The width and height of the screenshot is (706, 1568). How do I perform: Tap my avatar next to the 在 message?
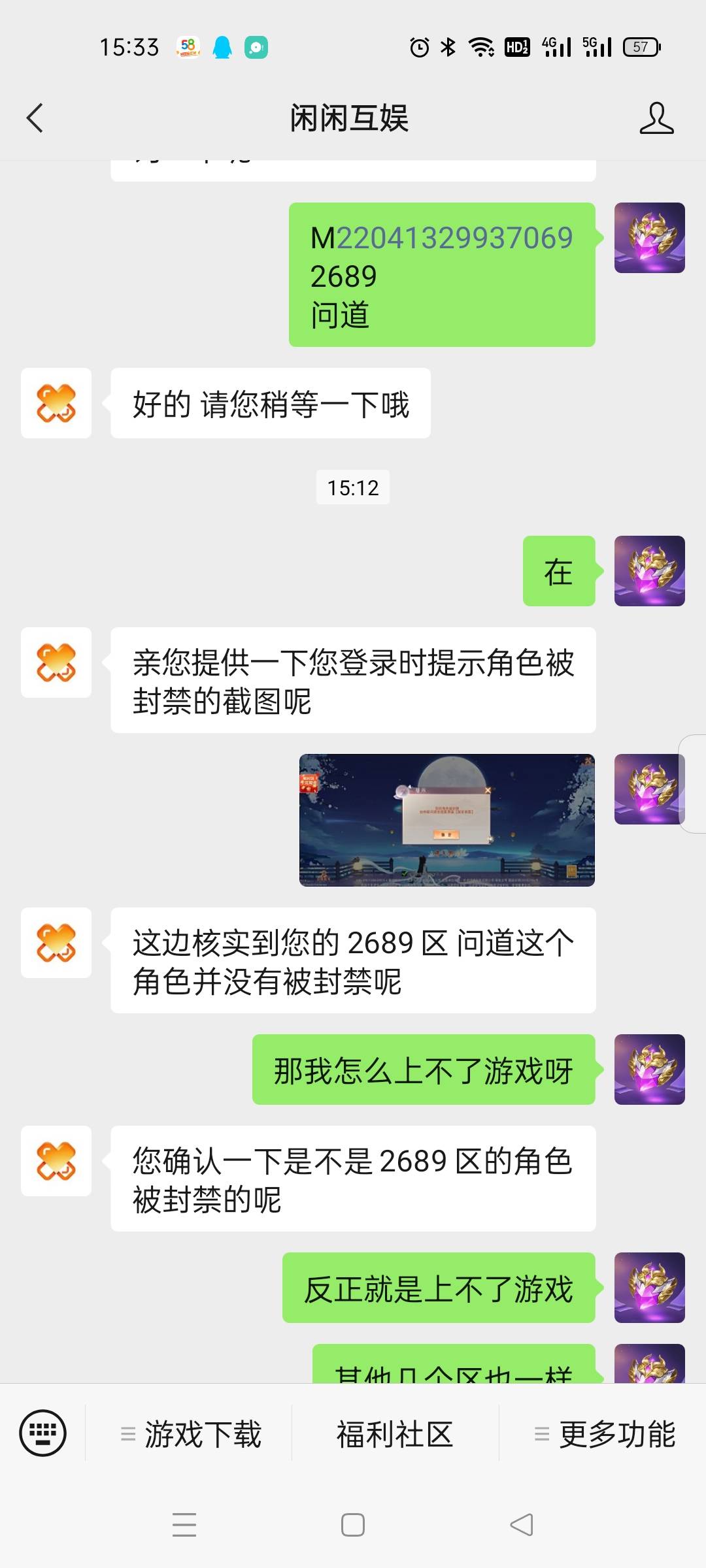(x=649, y=571)
